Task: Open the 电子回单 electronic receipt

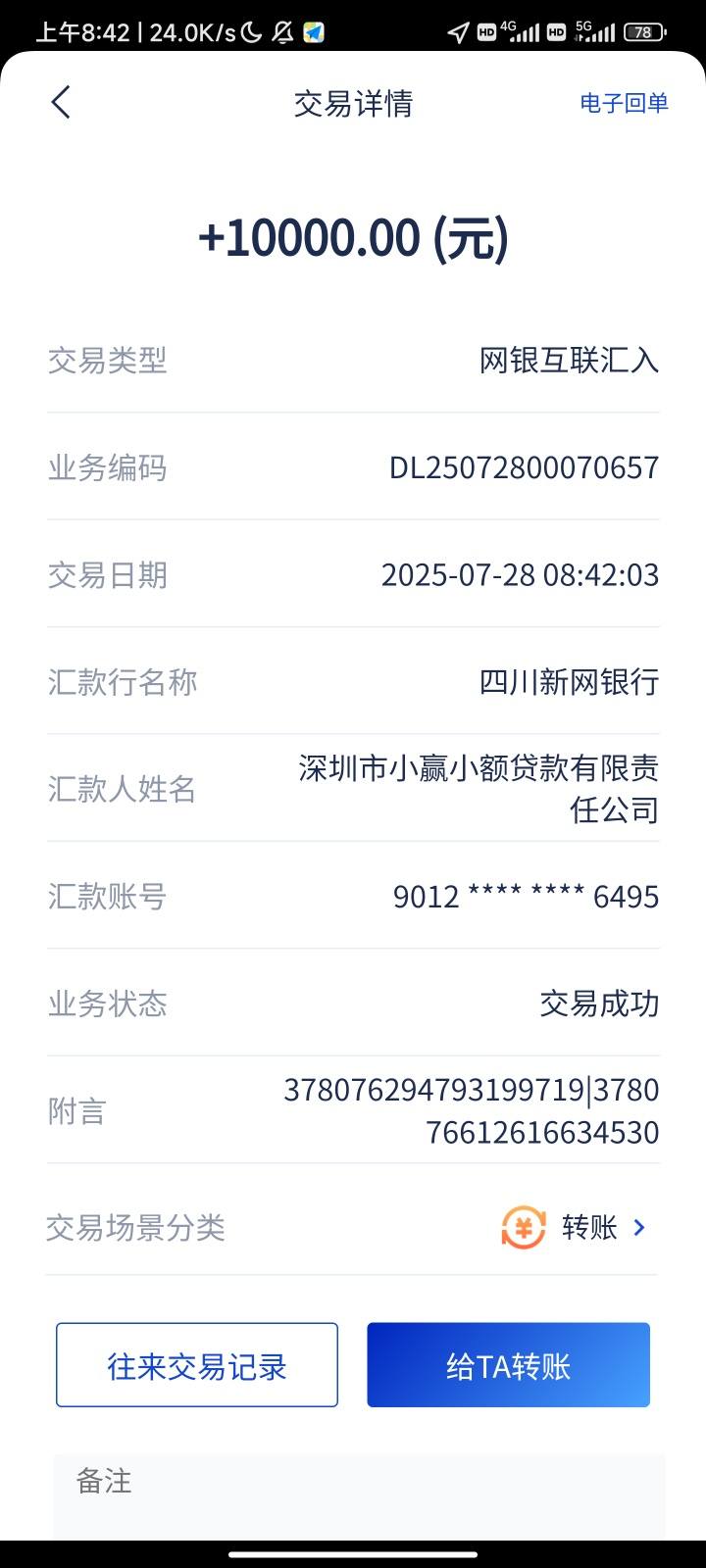Action: tap(622, 101)
